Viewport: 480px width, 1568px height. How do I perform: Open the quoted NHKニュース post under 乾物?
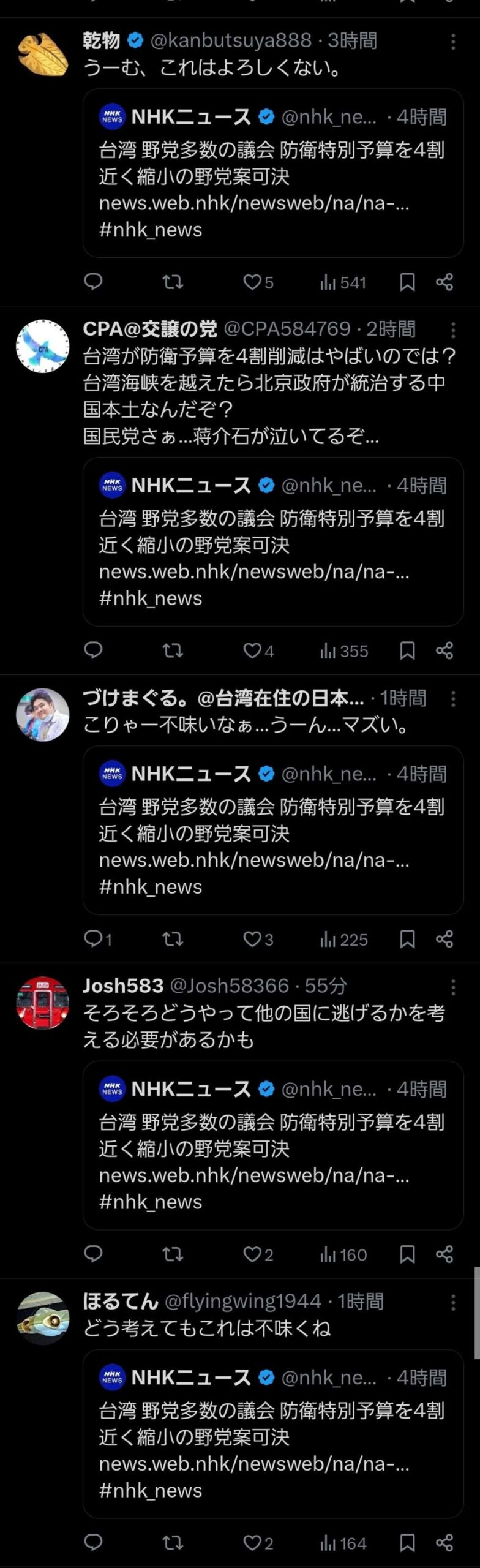273,173
